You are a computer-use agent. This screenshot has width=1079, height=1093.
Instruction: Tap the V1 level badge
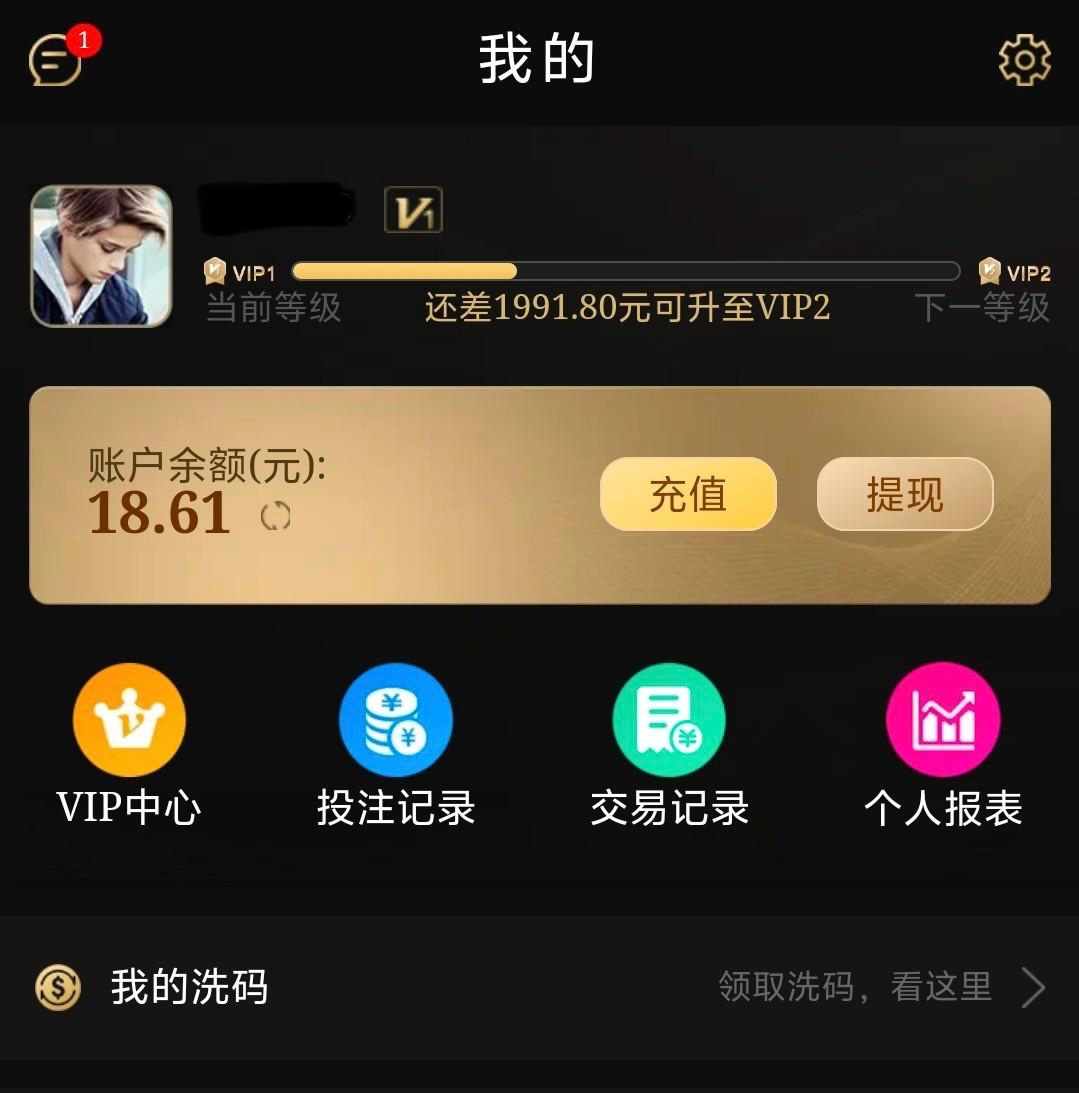pos(413,211)
